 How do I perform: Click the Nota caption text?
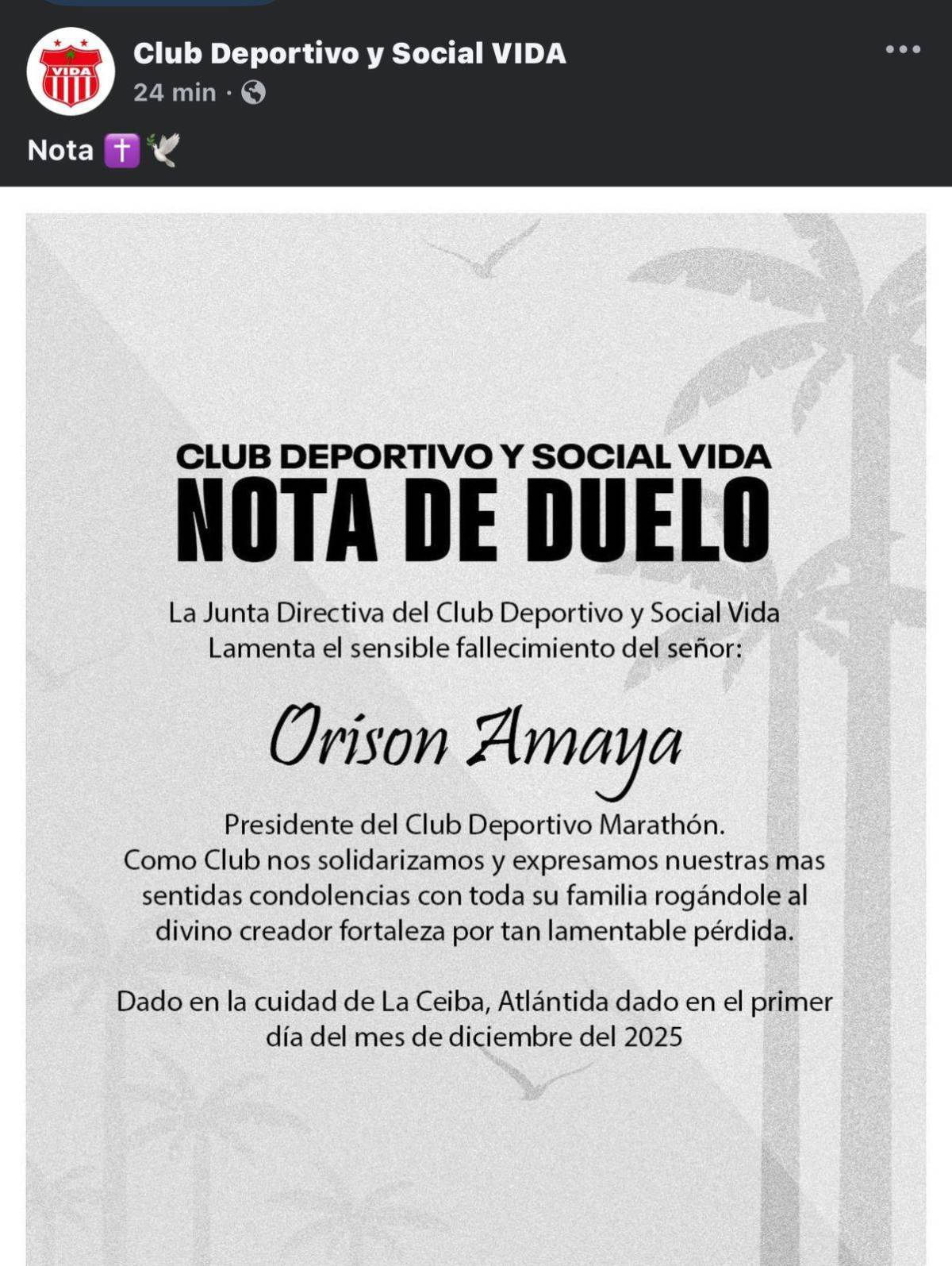59,149
